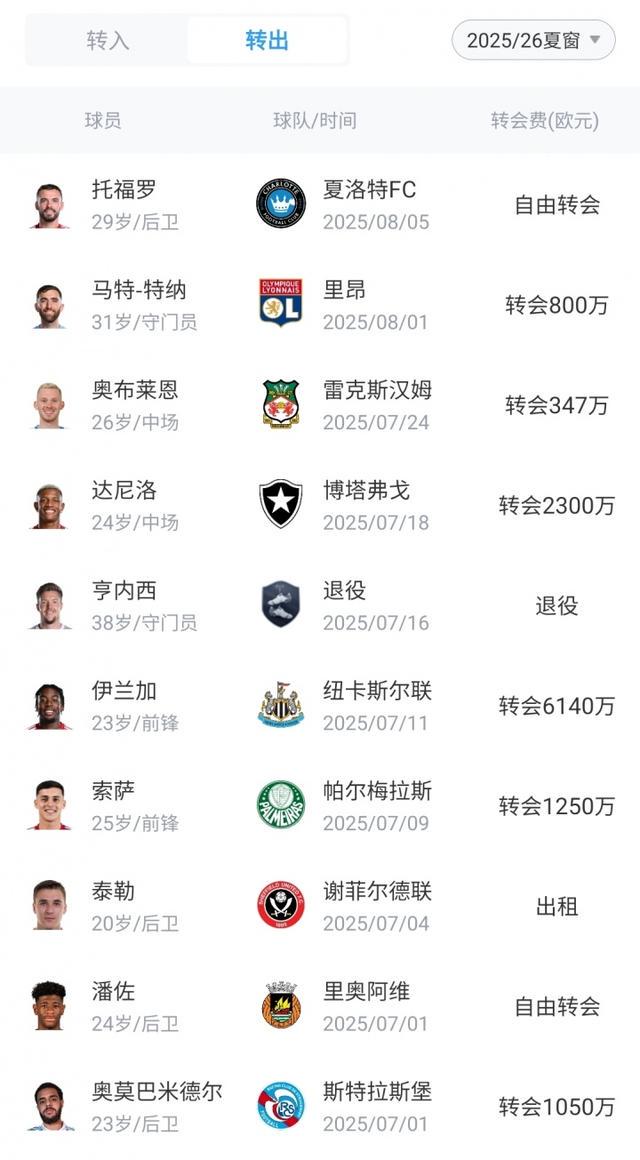Open the 索萨 transfer row

tap(320, 805)
